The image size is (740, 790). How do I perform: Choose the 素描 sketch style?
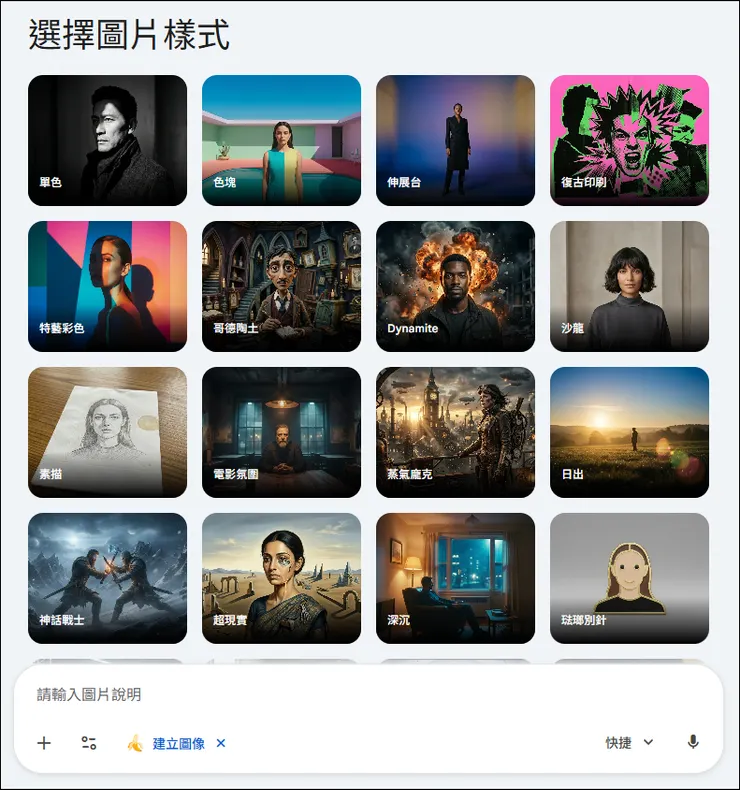click(x=107, y=432)
